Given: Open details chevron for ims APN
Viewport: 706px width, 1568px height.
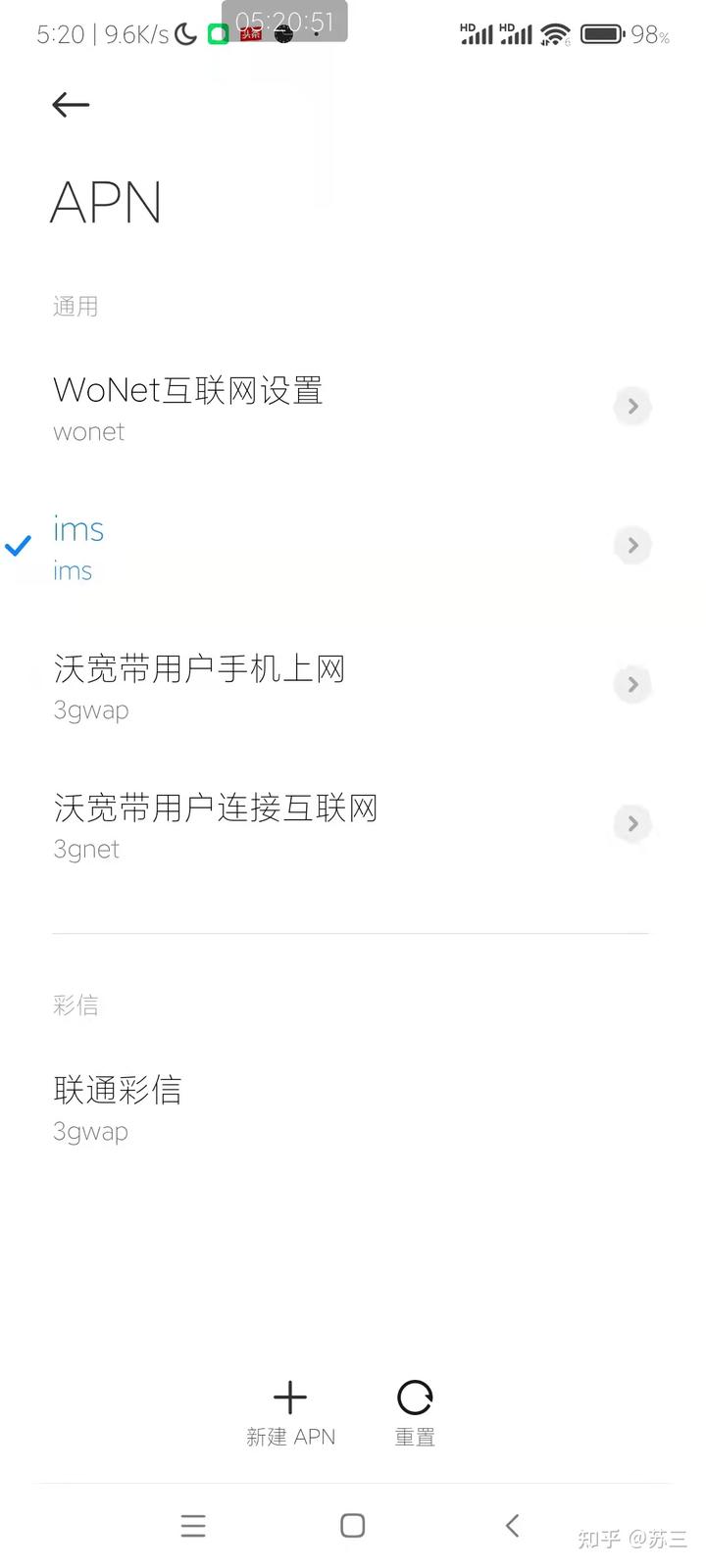Looking at the screenshot, I should [632, 545].
